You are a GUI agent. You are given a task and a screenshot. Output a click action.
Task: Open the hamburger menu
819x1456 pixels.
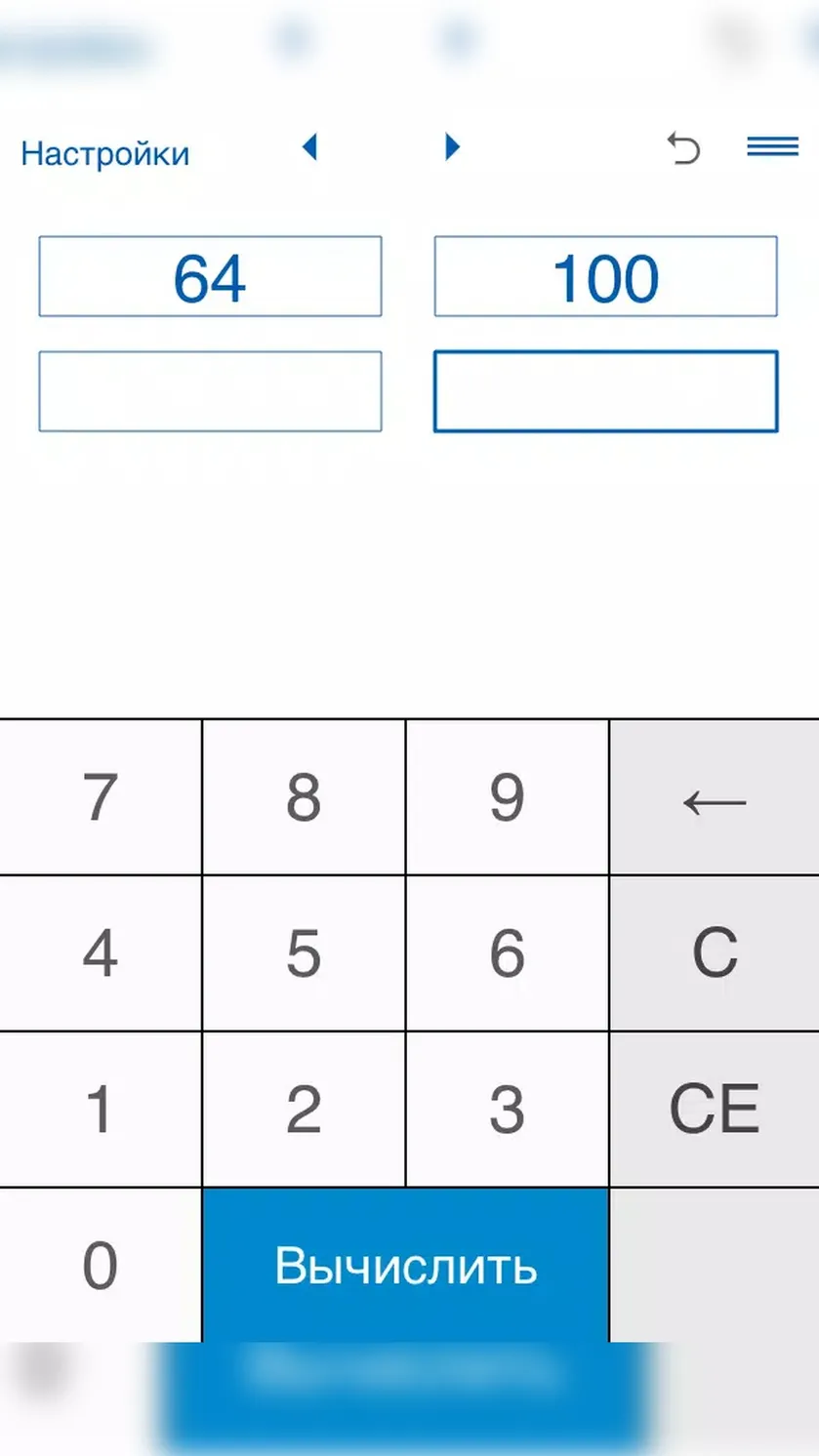[772, 146]
